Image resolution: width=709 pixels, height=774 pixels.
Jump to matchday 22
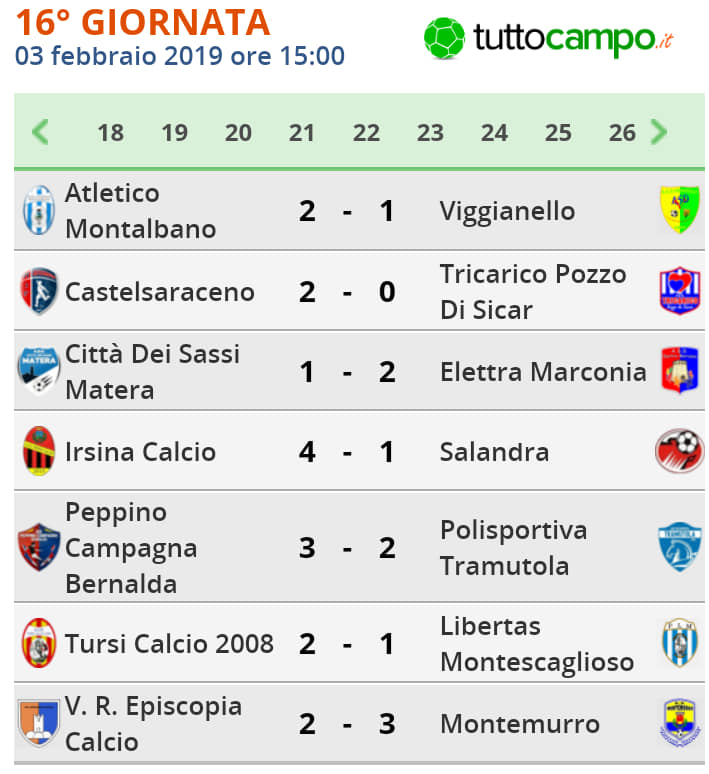366,133
